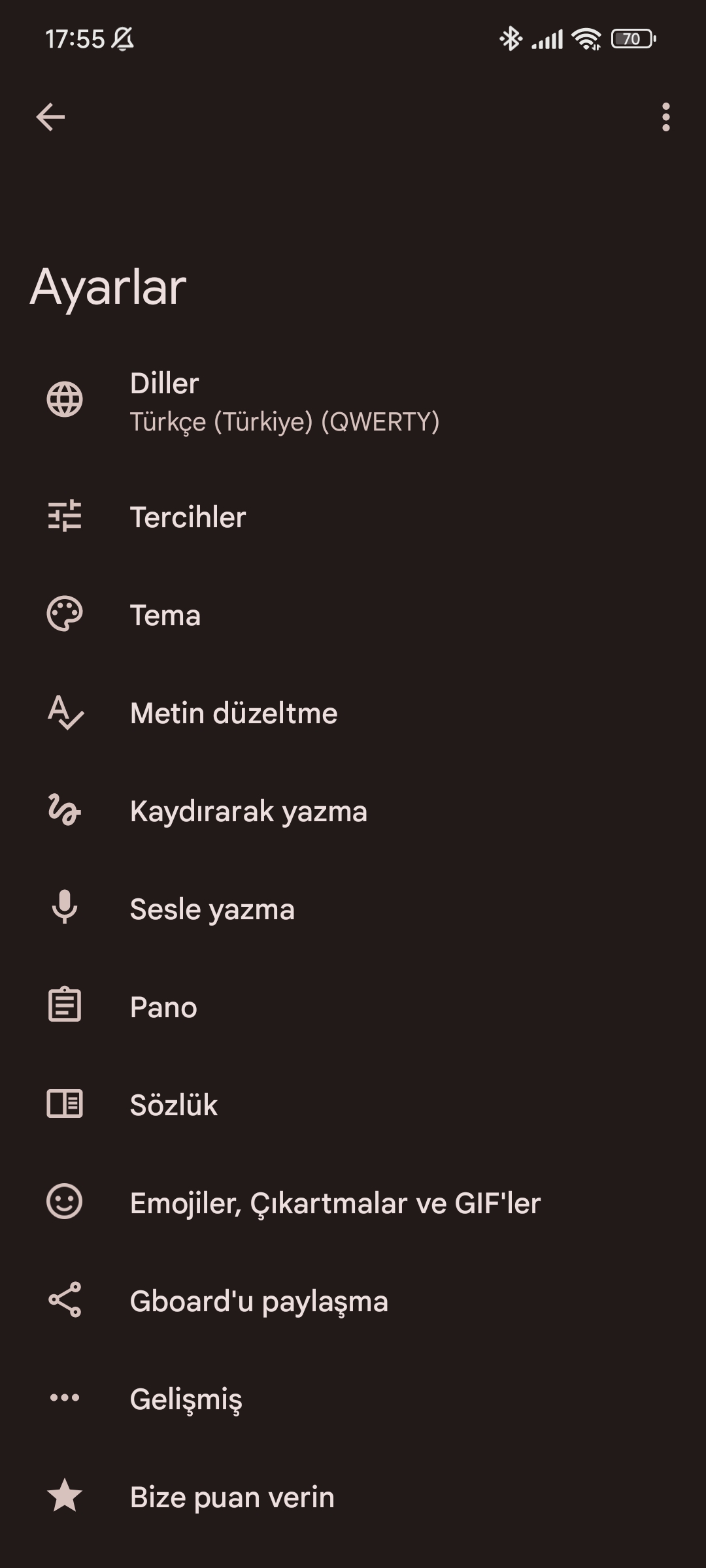Tap Gboard'u paylaşma
Viewport: 706px width, 1568px height.
(353, 1301)
